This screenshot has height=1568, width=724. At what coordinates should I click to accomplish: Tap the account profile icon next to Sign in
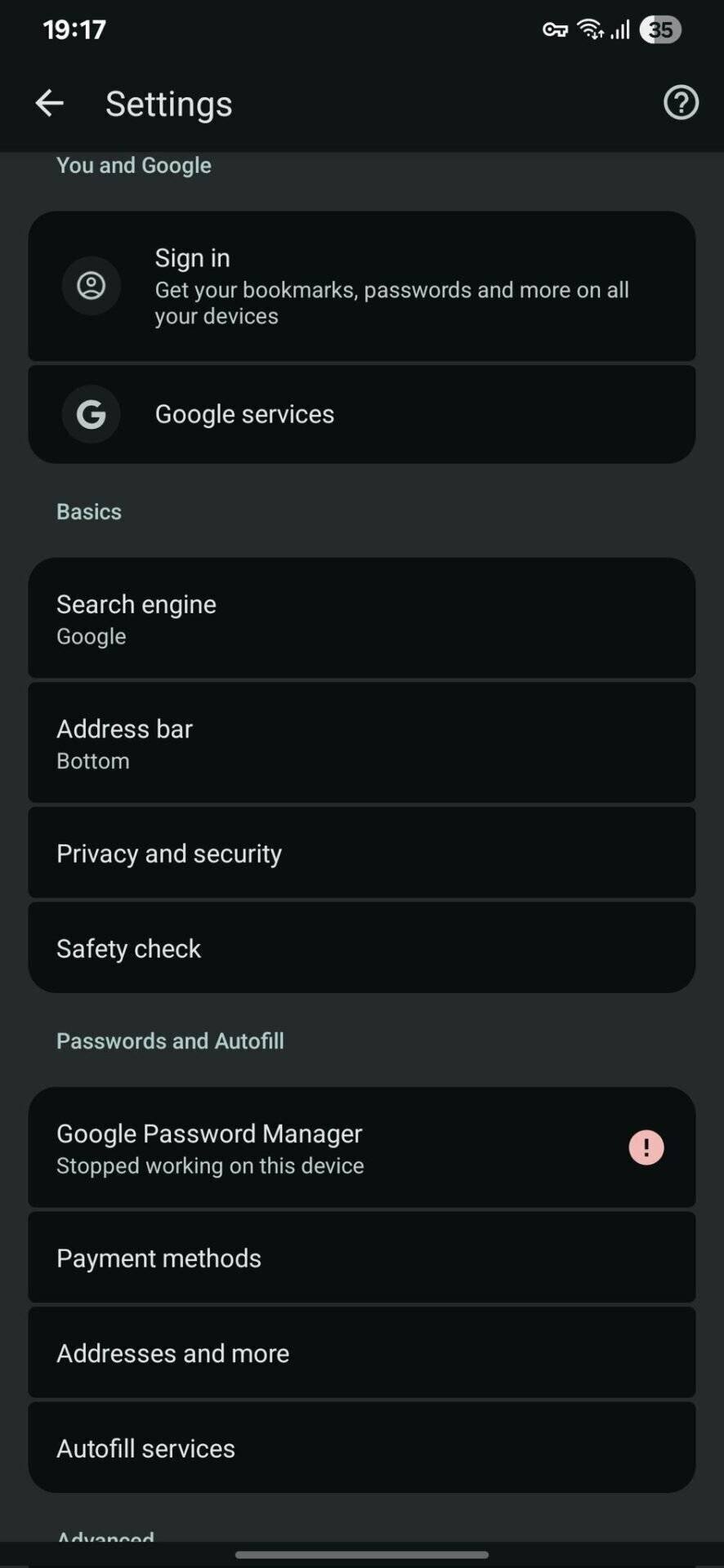coord(91,286)
